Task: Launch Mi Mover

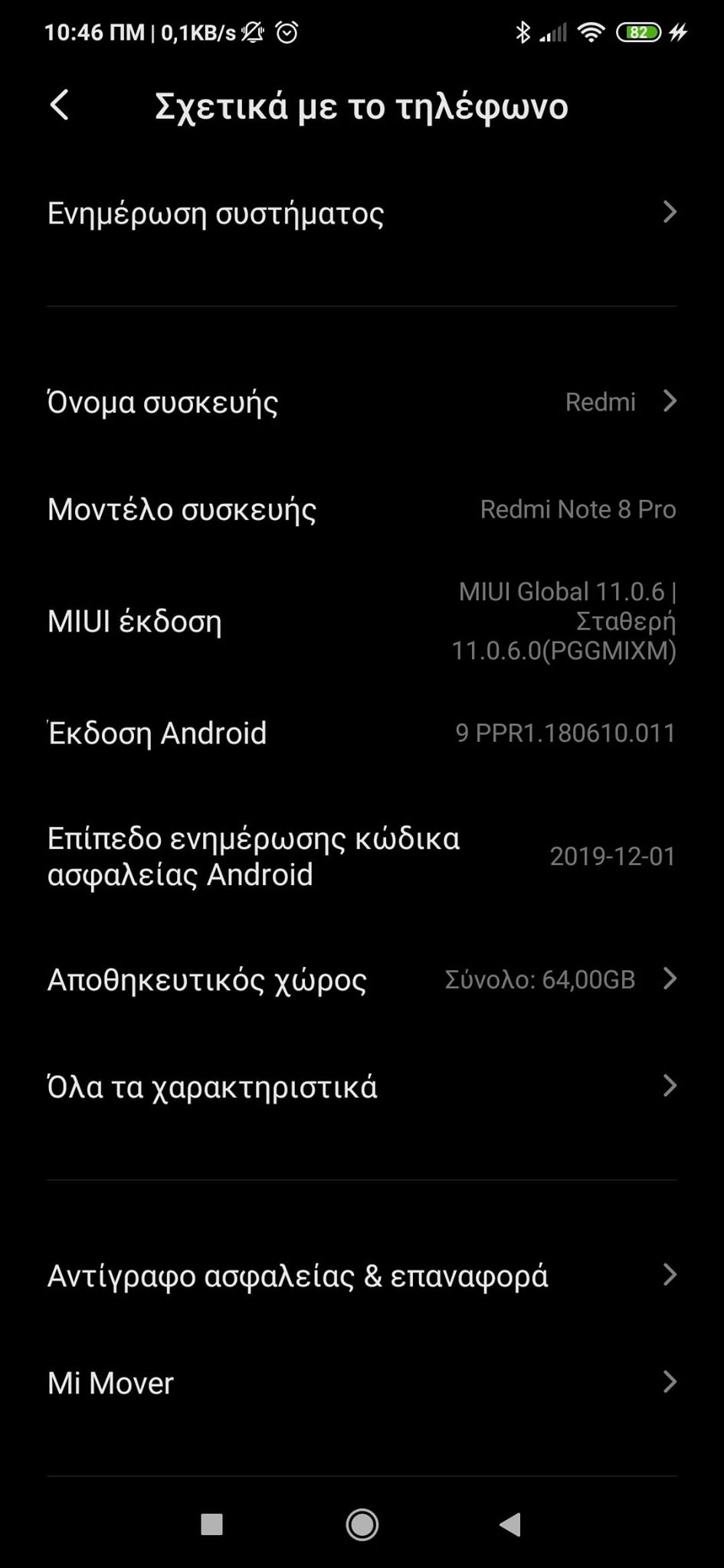Action: pos(362,1383)
